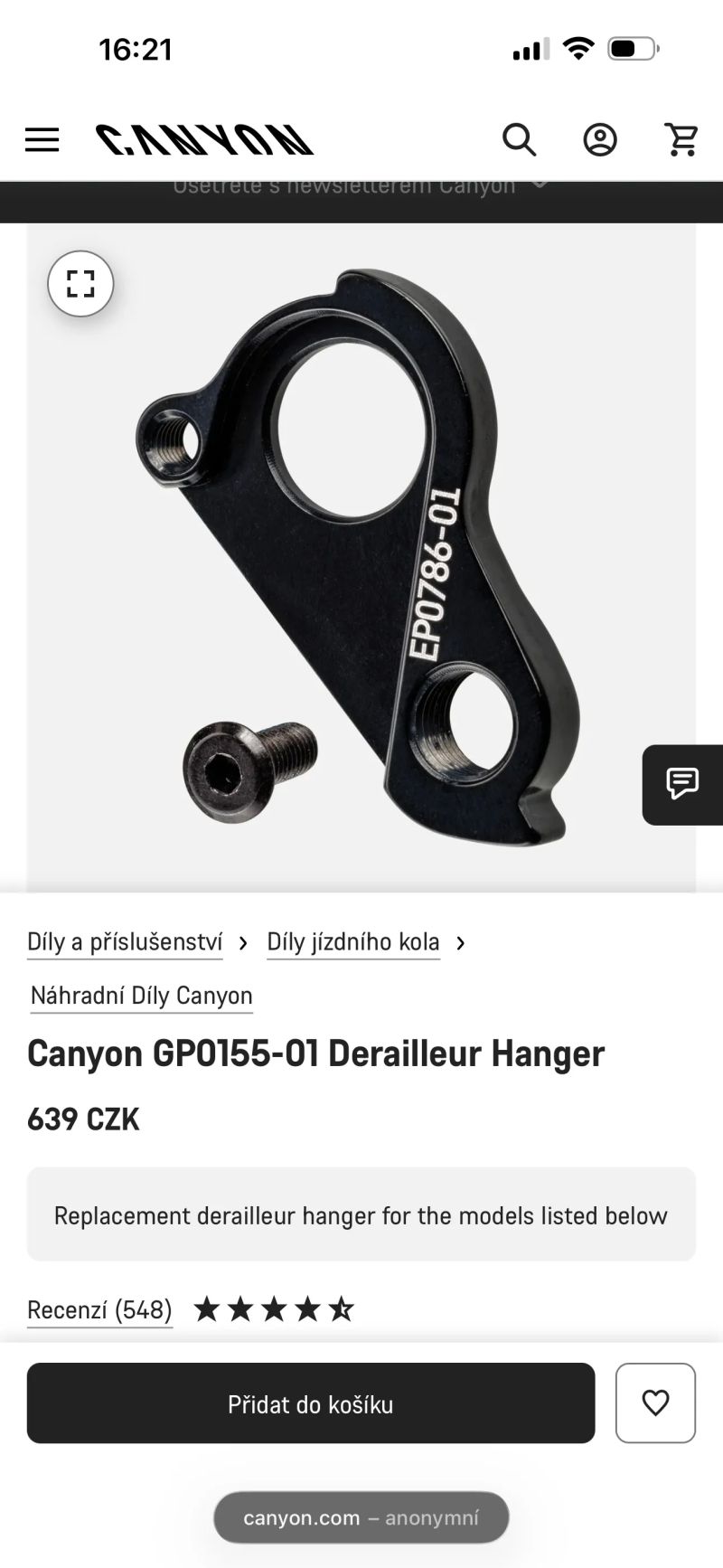Go to Díly a příslušenství breadcrumb

[125, 942]
